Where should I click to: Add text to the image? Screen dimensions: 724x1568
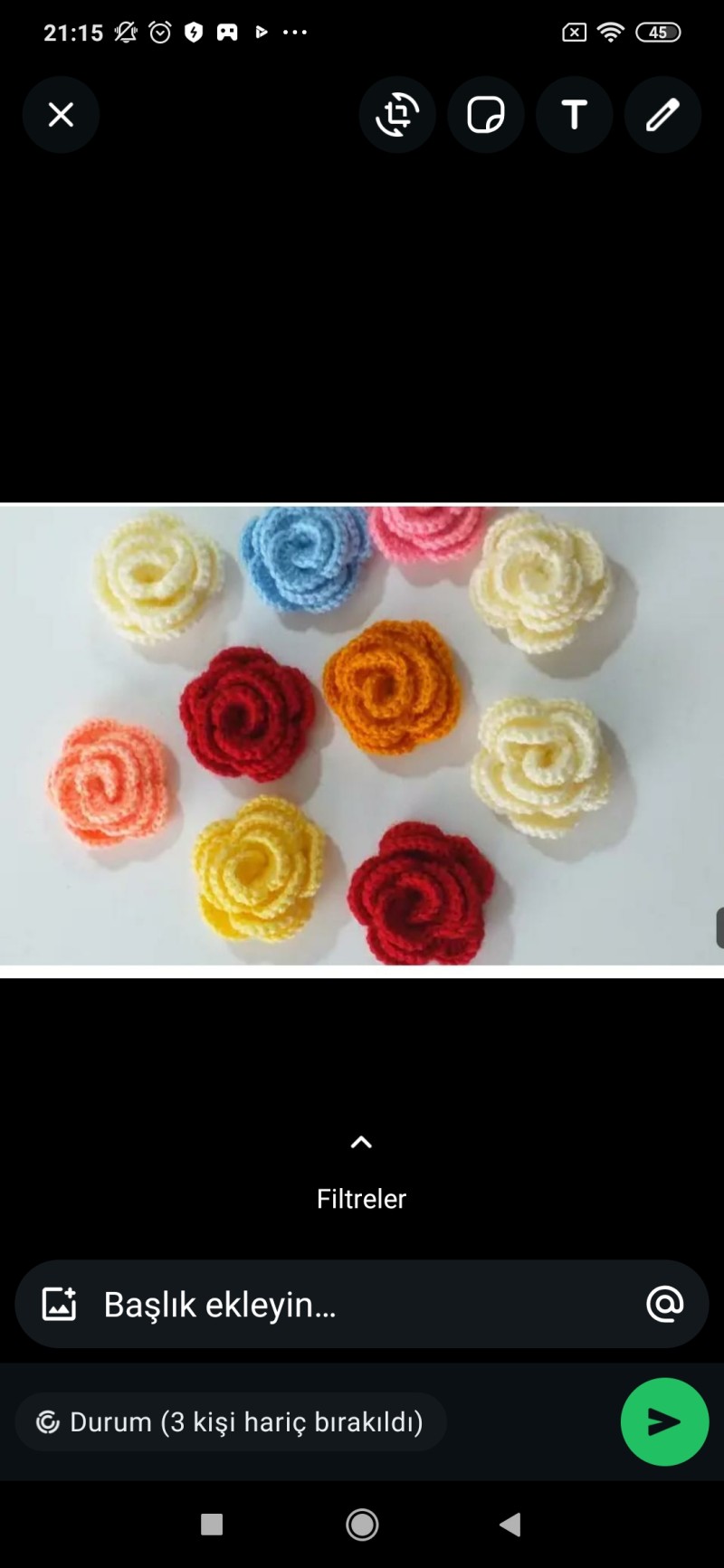pyautogui.click(x=575, y=115)
